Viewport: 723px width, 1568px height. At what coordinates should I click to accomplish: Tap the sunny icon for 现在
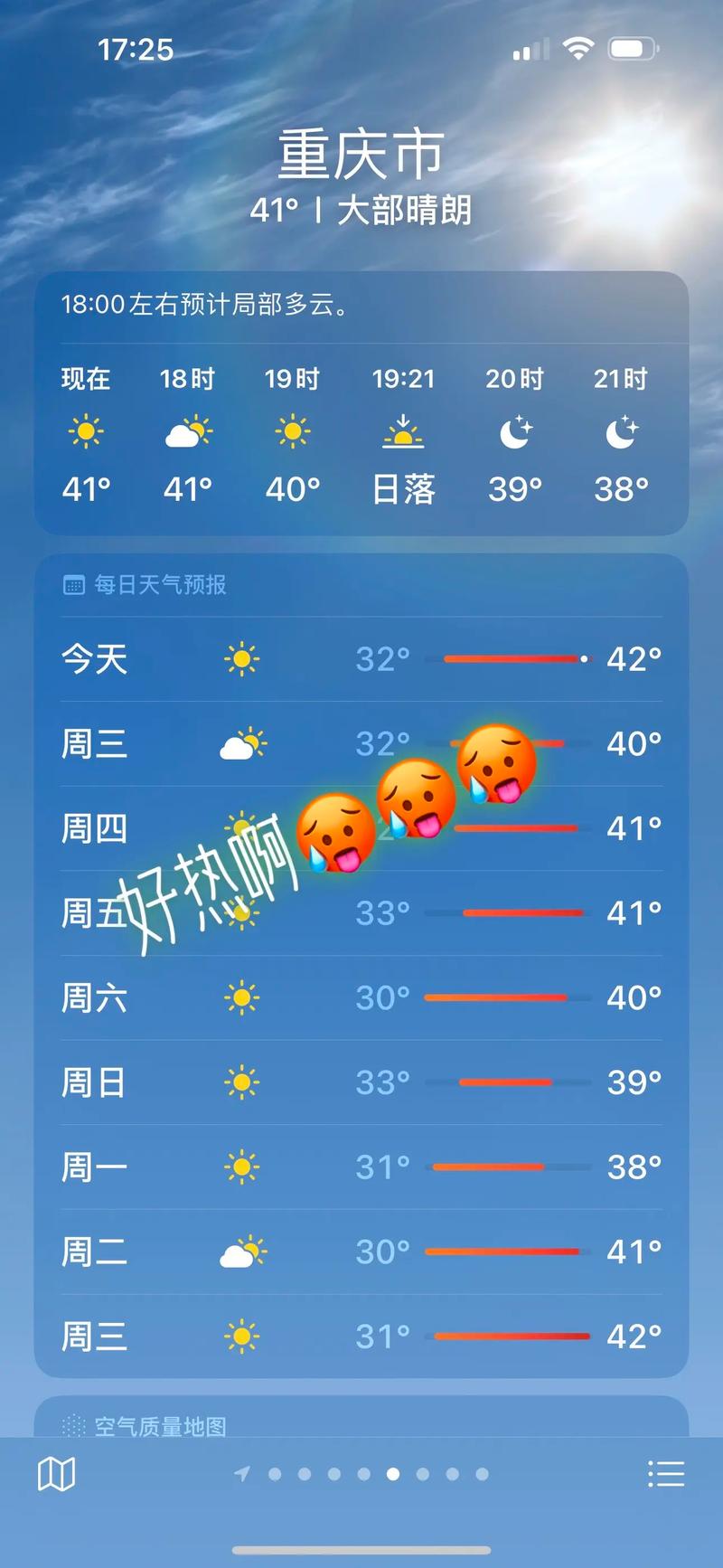85,432
